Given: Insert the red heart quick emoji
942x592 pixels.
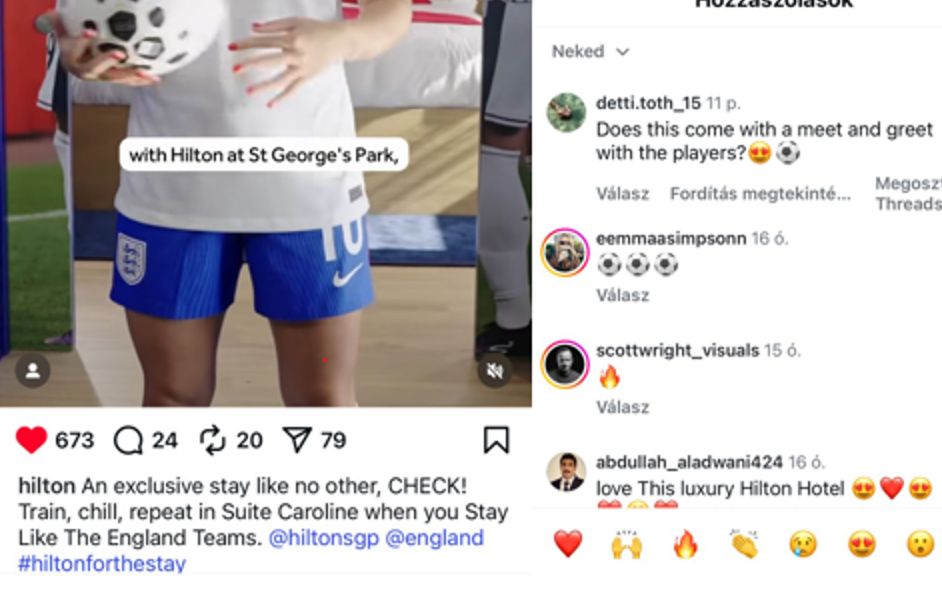Looking at the screenshot, I should pyautogui.click(x=568, y=544).
